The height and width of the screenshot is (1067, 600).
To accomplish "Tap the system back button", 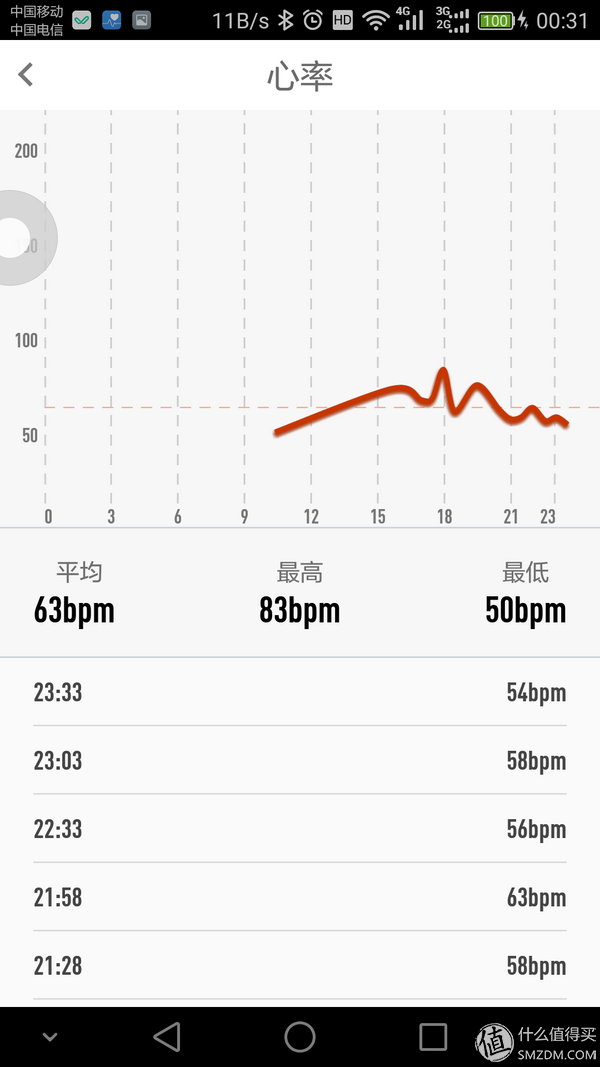I will point(167,1037).
